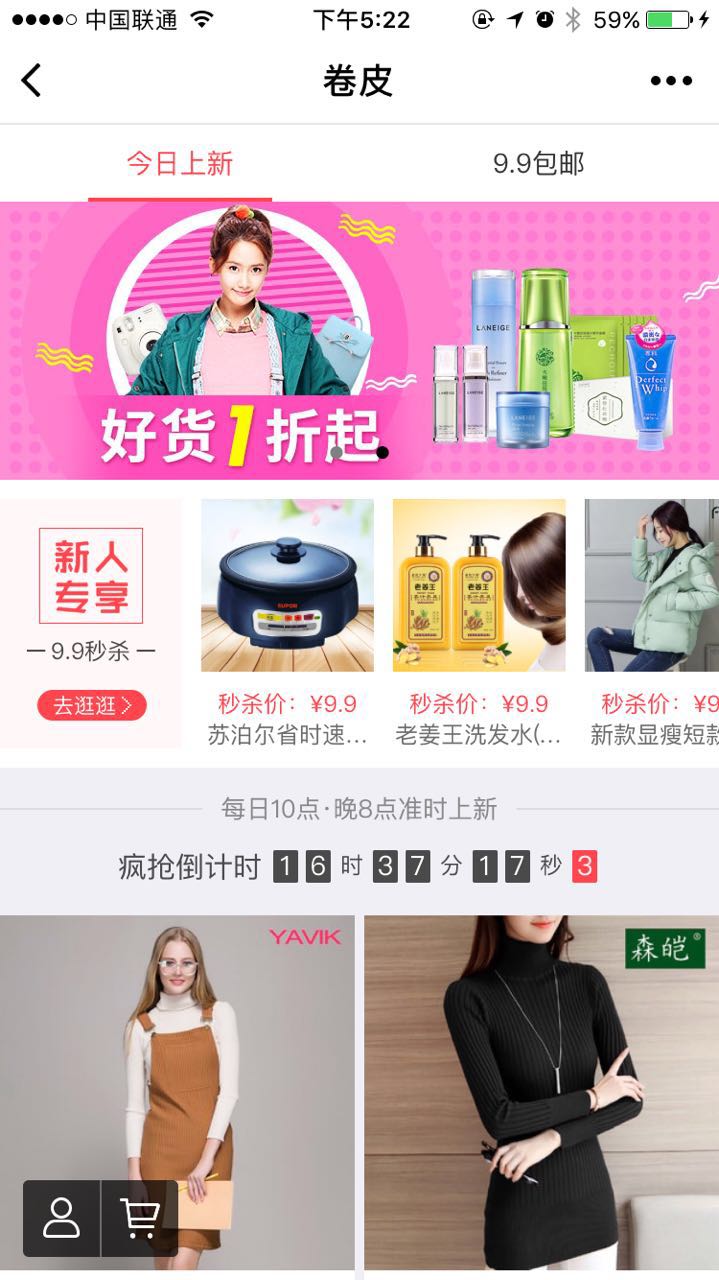Switch to the 今日上新 tab
The width and height of the screenshot is (719, 1280).
coord(180,164)
